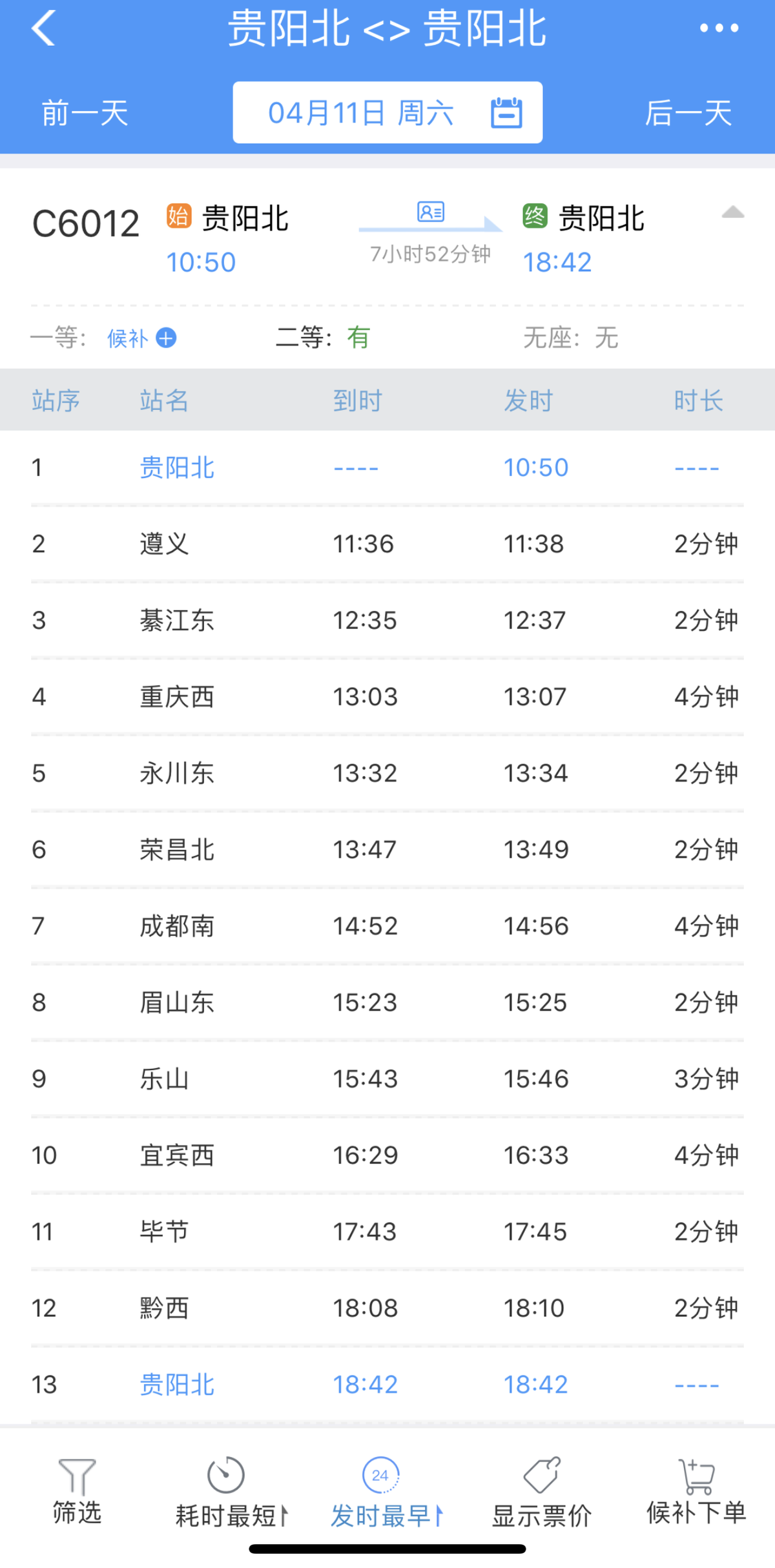Tap the first-class 候补 waitlist plus

point(166,338)
